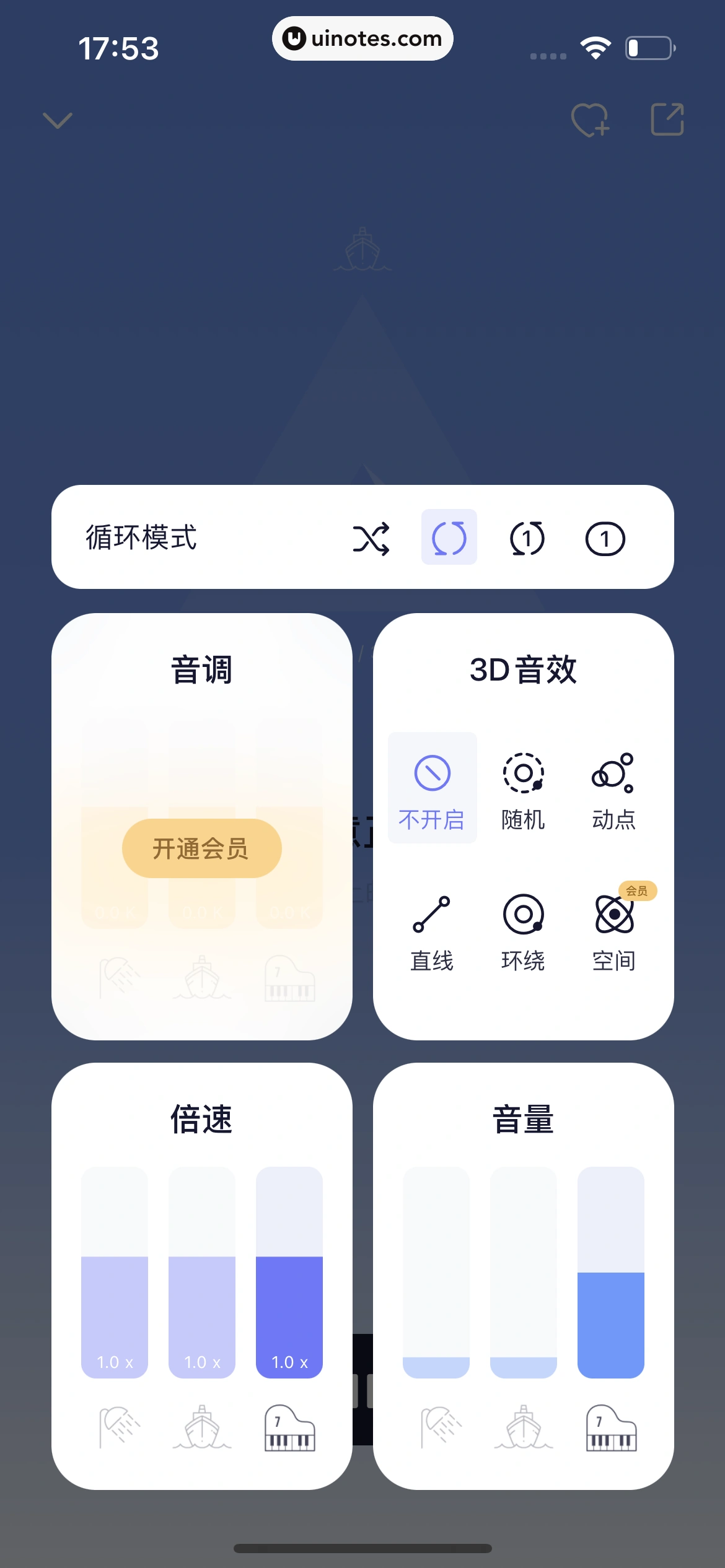Select the shuffle playback mode icon
This screenshot has width=725, height=1568.
pyautogui.click(x=371, y=538)
